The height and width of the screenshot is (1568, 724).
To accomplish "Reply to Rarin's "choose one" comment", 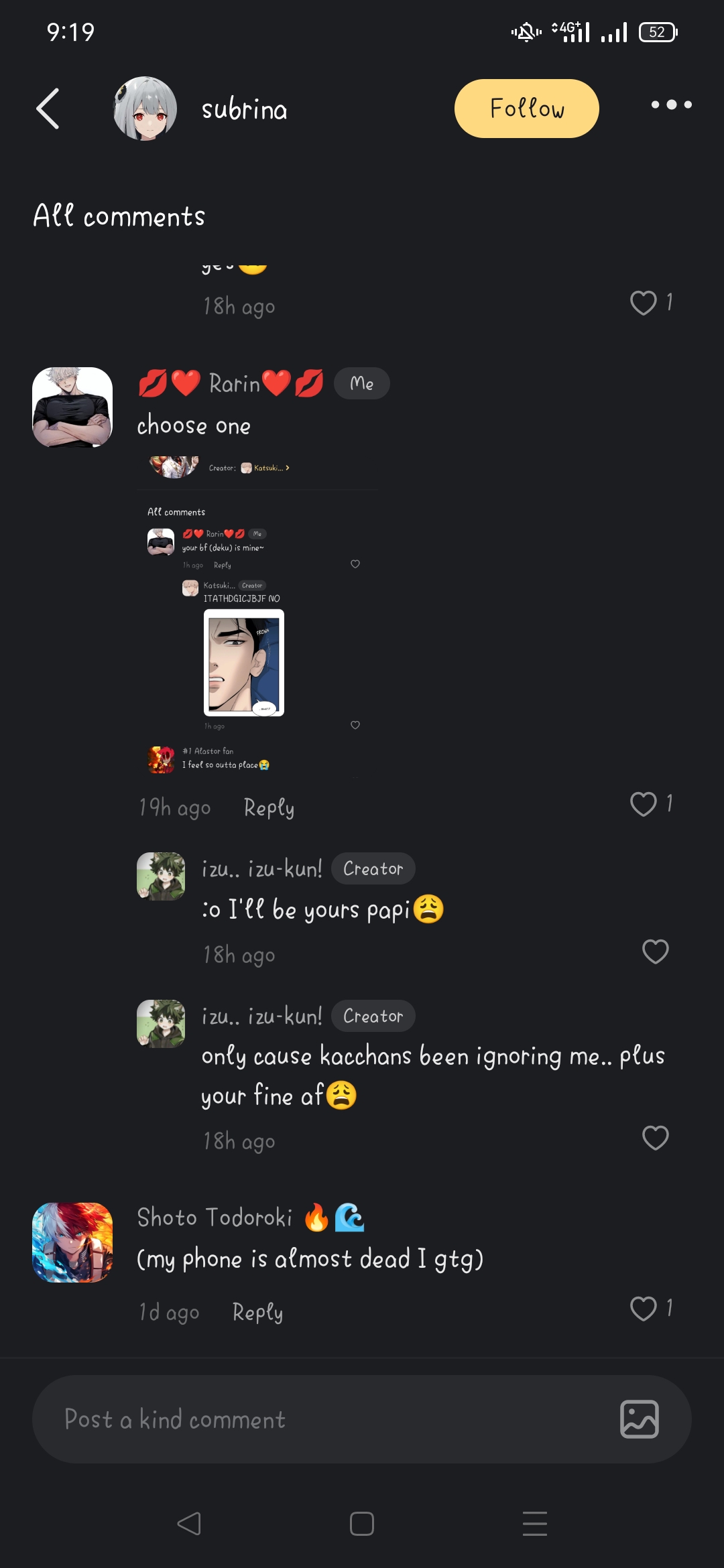I will pos(269,807).
